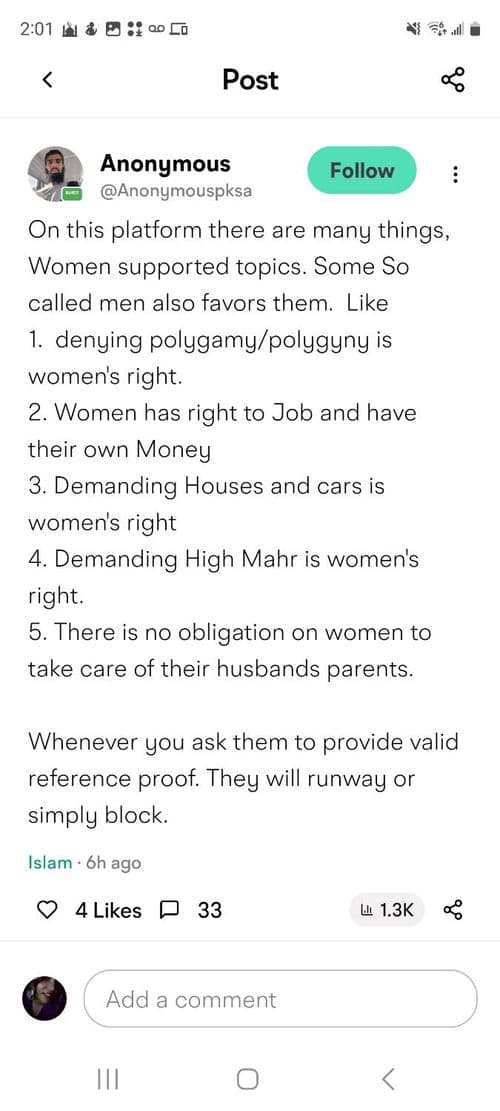View the 1.3K post stats

tap(387, 910)
